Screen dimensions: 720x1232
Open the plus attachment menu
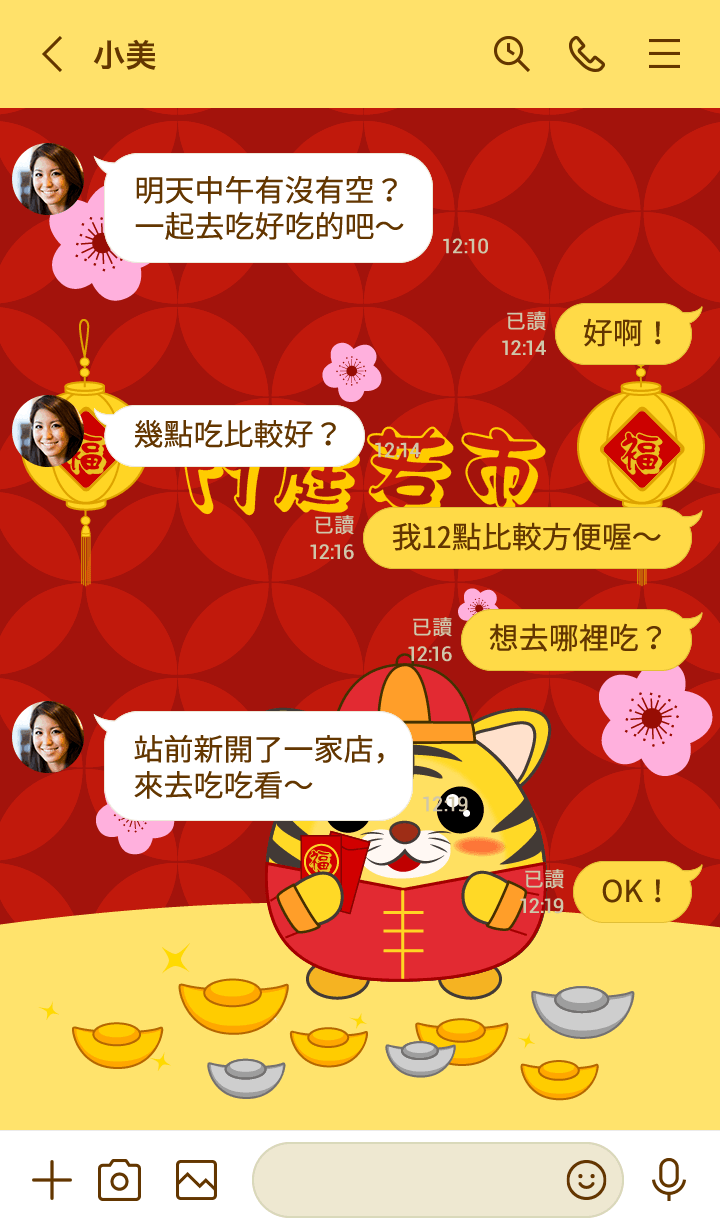[52, 1180]
